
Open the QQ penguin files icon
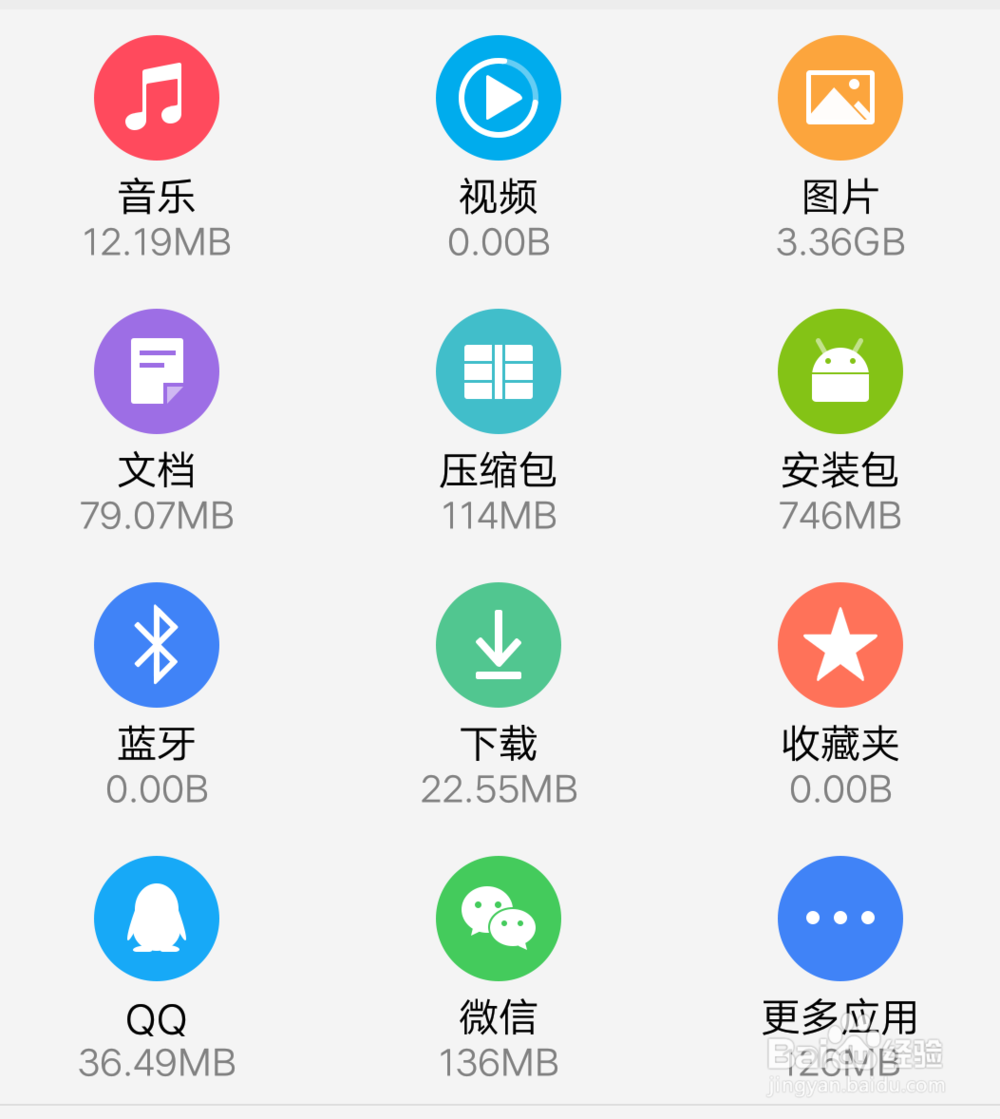pyautogui.click(x=156, y=918)
